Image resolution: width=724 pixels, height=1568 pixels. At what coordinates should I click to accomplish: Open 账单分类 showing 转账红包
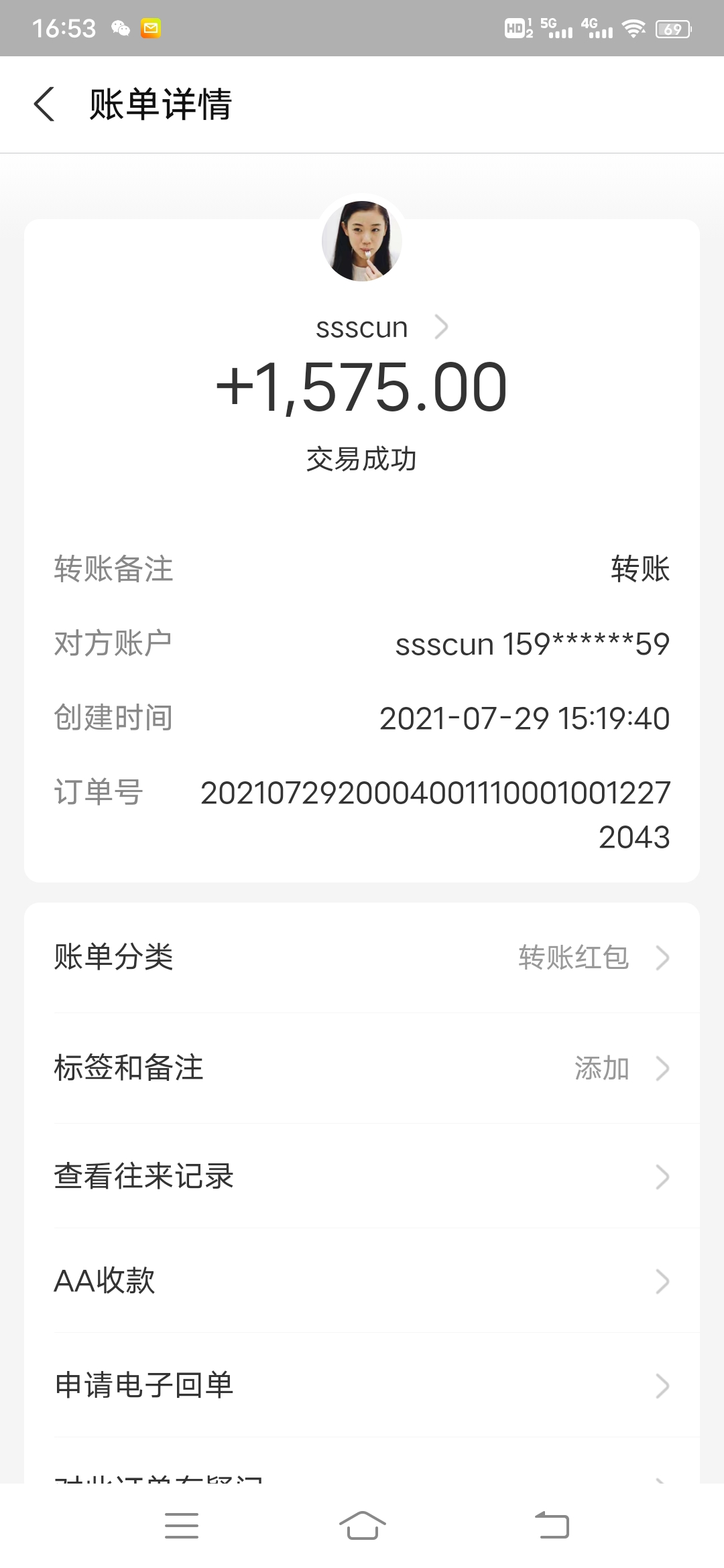tap(362, 958)
